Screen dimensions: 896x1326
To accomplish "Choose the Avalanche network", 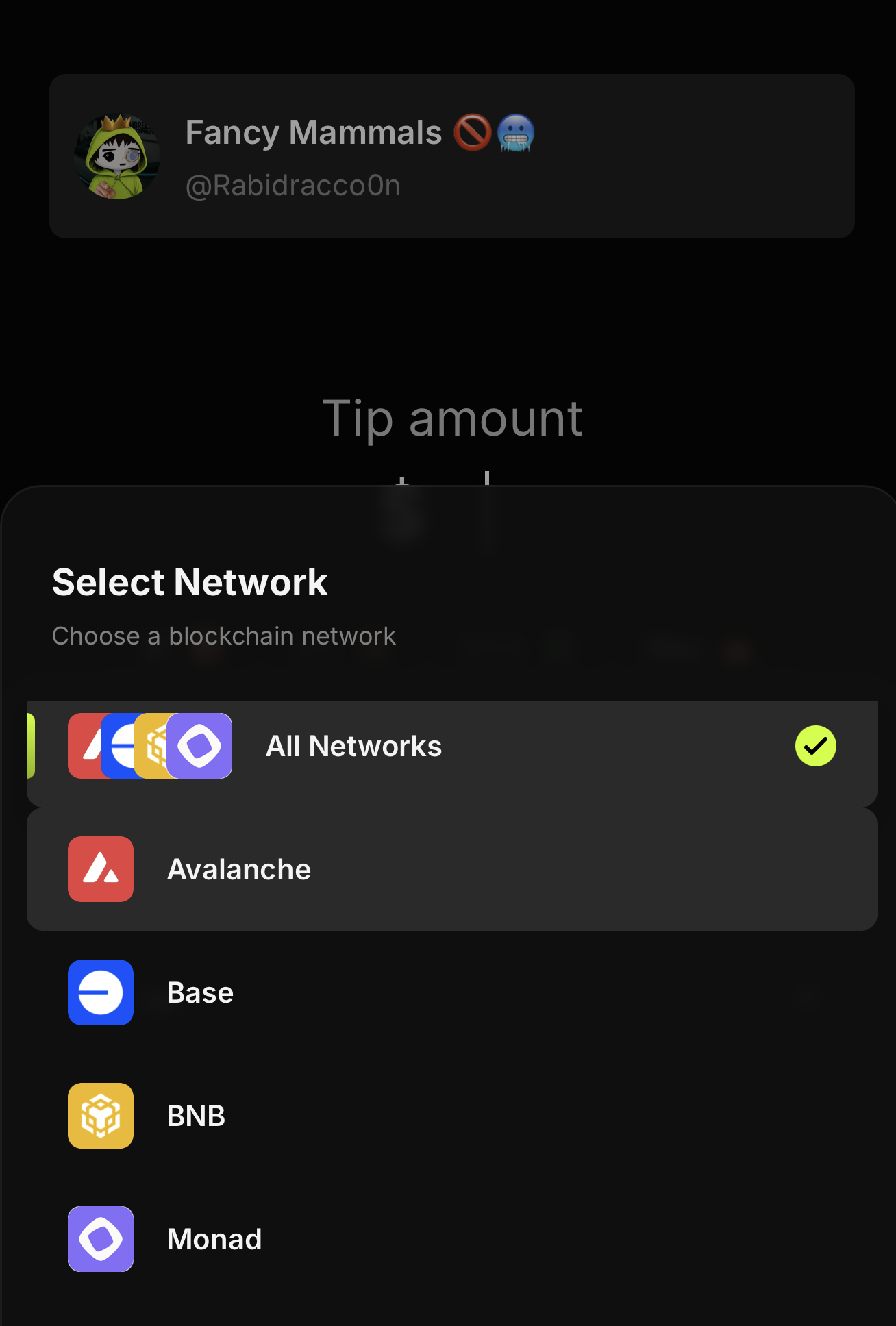I will pyautogui.click(x=452, y=869).
